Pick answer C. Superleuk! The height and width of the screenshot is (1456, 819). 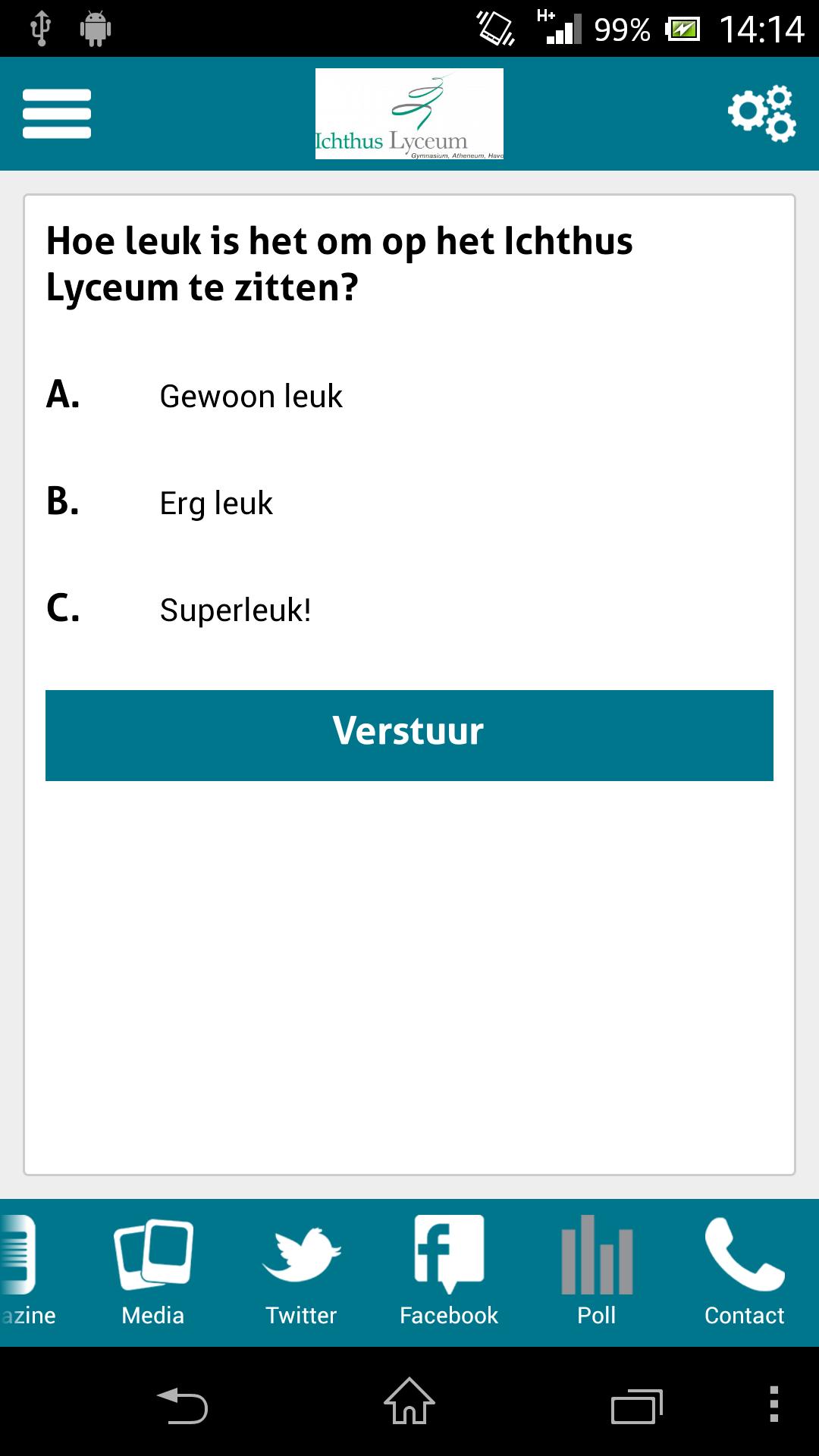click(x=235, y=610)
